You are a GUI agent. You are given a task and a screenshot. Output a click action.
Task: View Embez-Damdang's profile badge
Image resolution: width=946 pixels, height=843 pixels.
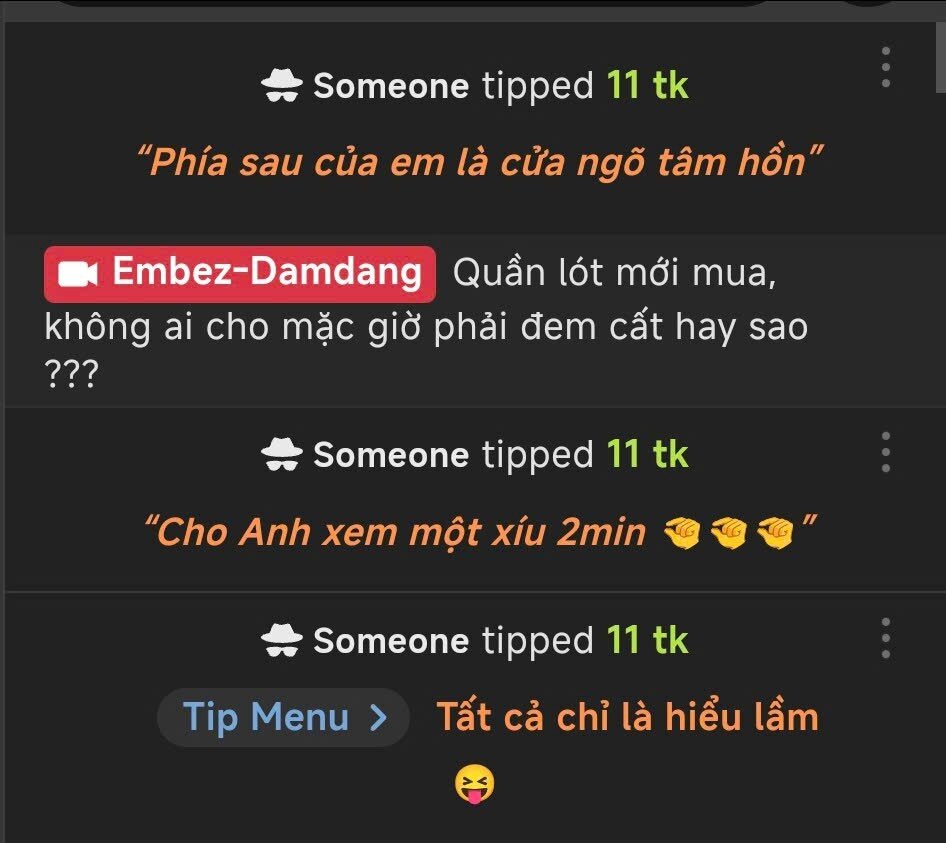click(x=240, y=273)
